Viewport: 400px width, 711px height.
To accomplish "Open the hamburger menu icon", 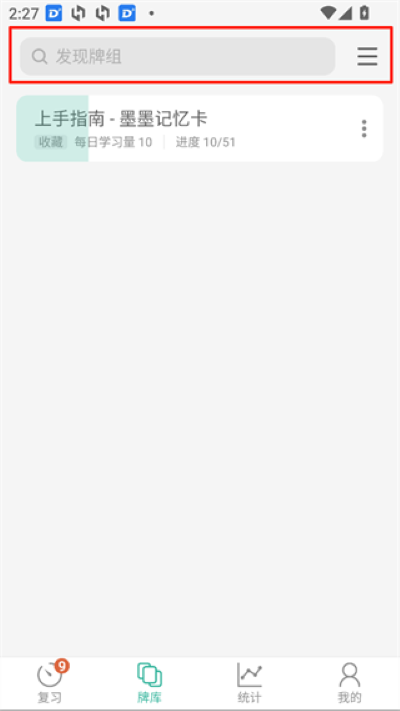I will (367, 56).
